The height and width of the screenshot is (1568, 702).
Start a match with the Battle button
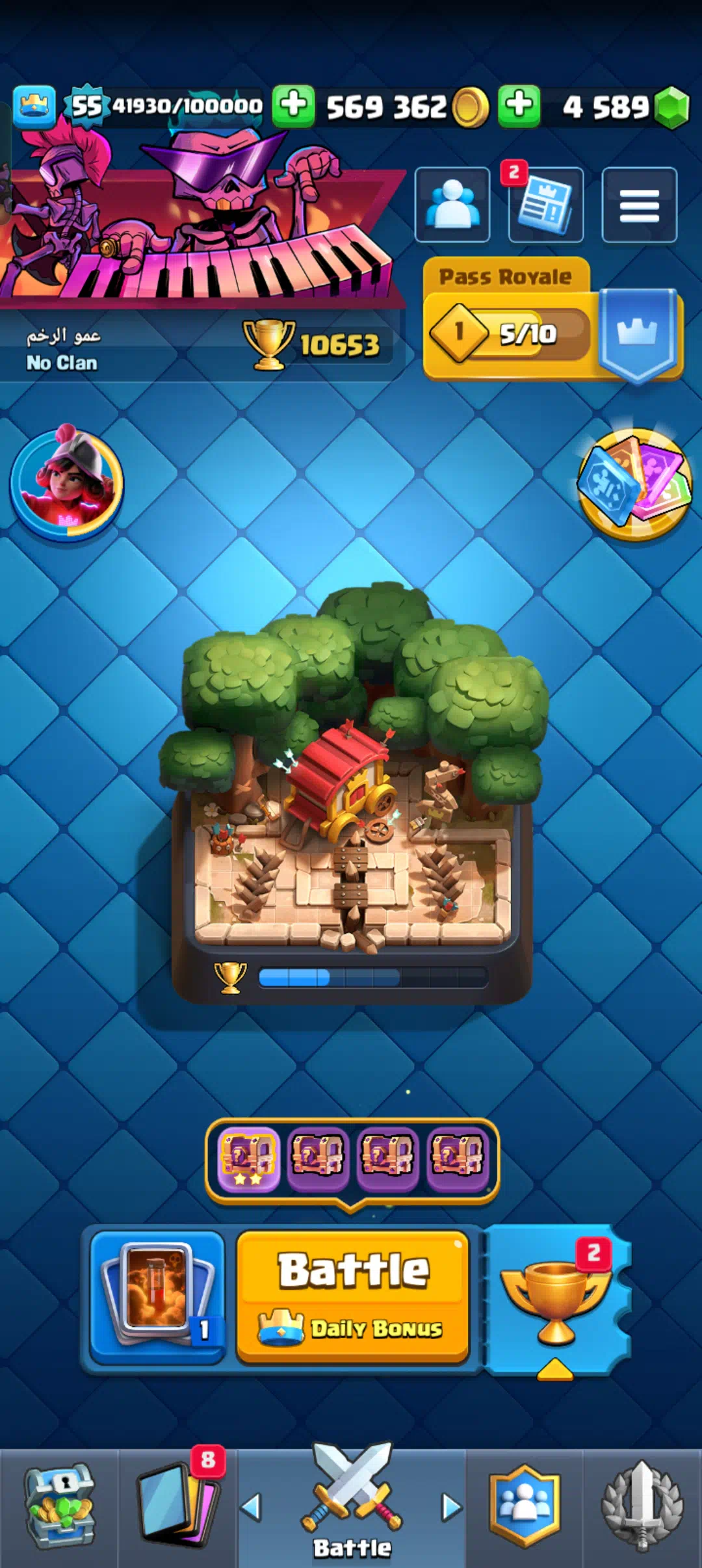pyautogui.click(x=352, y=1294)
